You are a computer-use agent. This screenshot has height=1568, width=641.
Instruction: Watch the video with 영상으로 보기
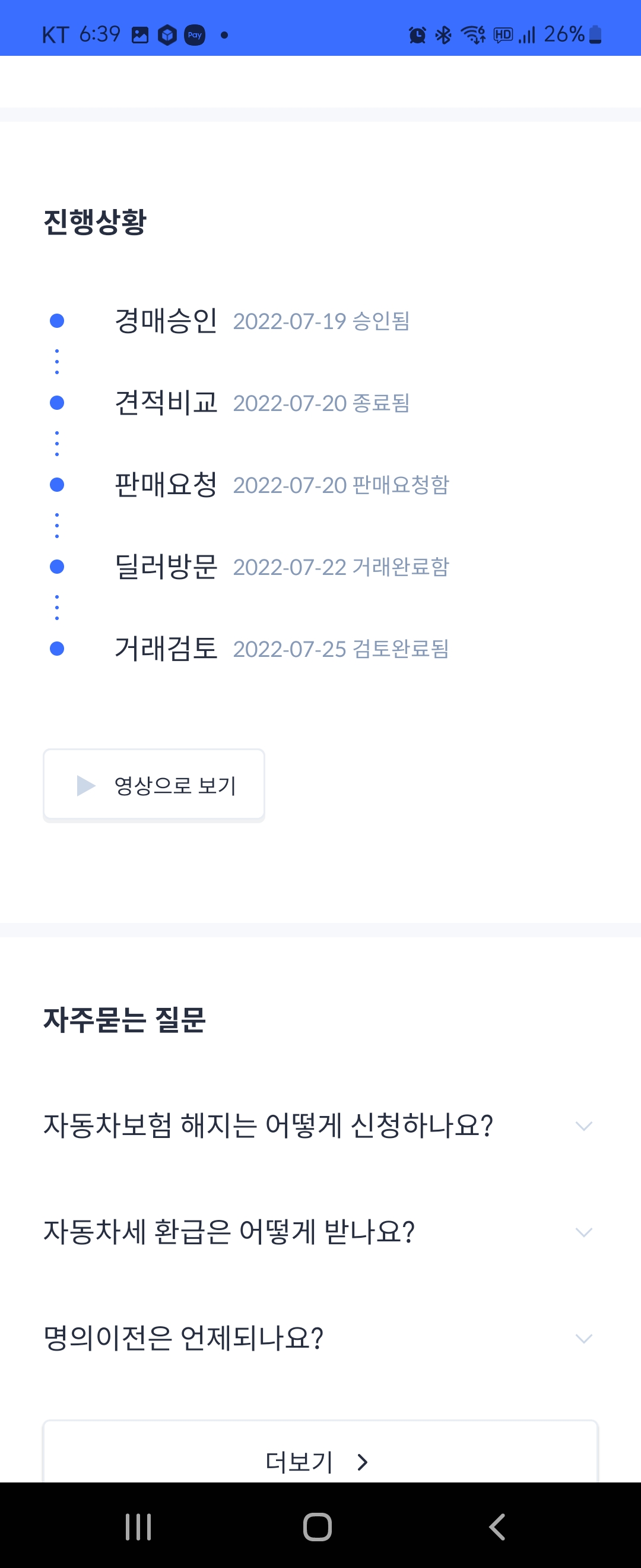(153, 785)
